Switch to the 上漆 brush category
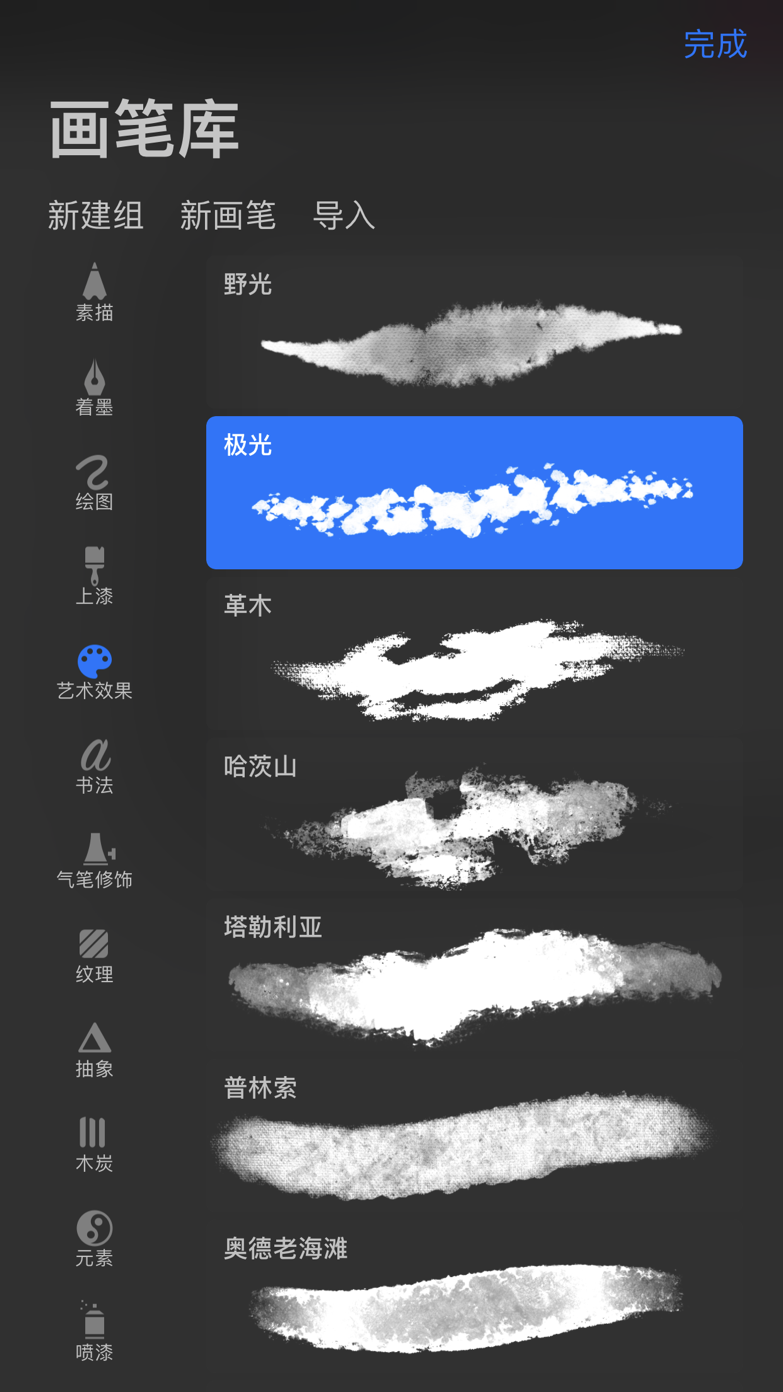This screenshot has width=783, height=1392. (94, 577)
